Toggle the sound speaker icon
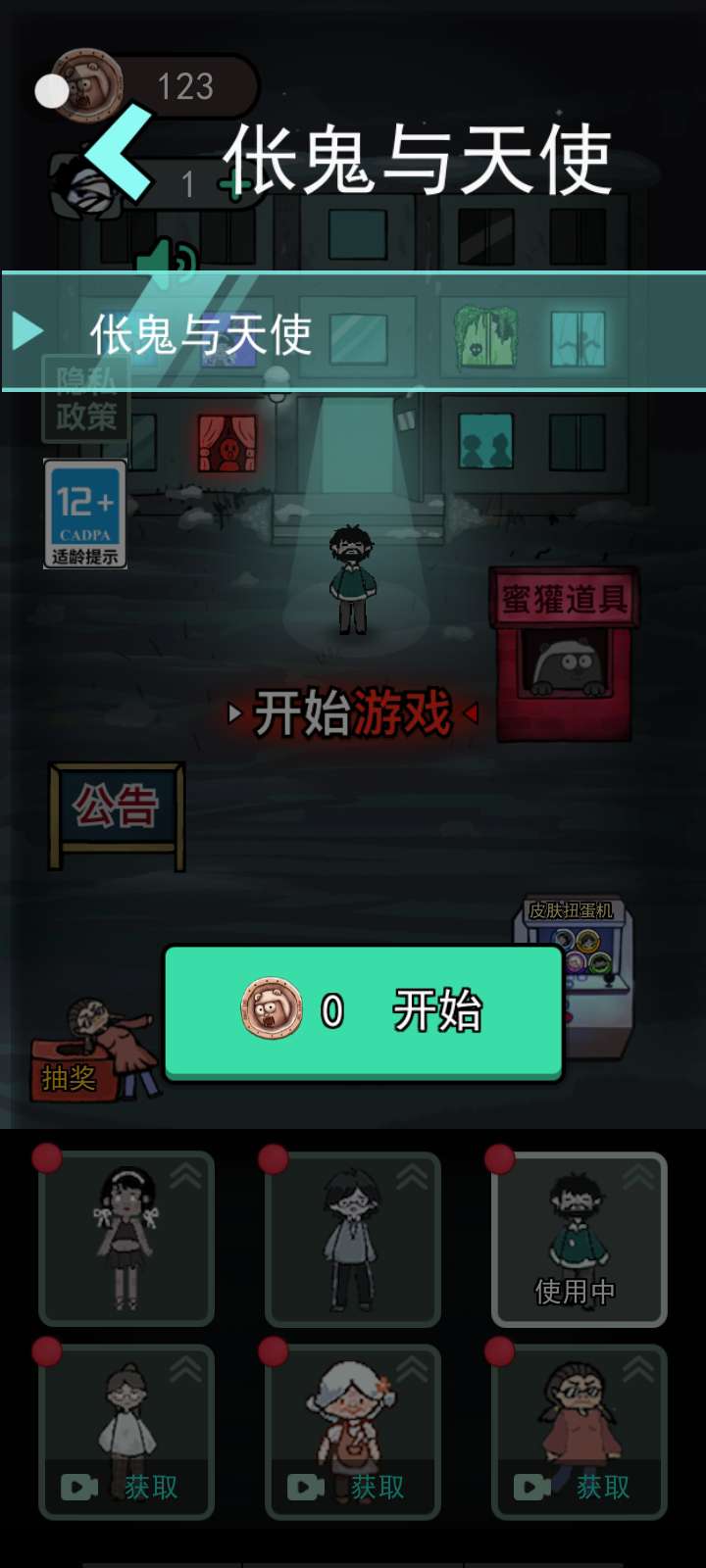Image resolution: width=706 pixels, height=1568 pixels. (167, 263)
